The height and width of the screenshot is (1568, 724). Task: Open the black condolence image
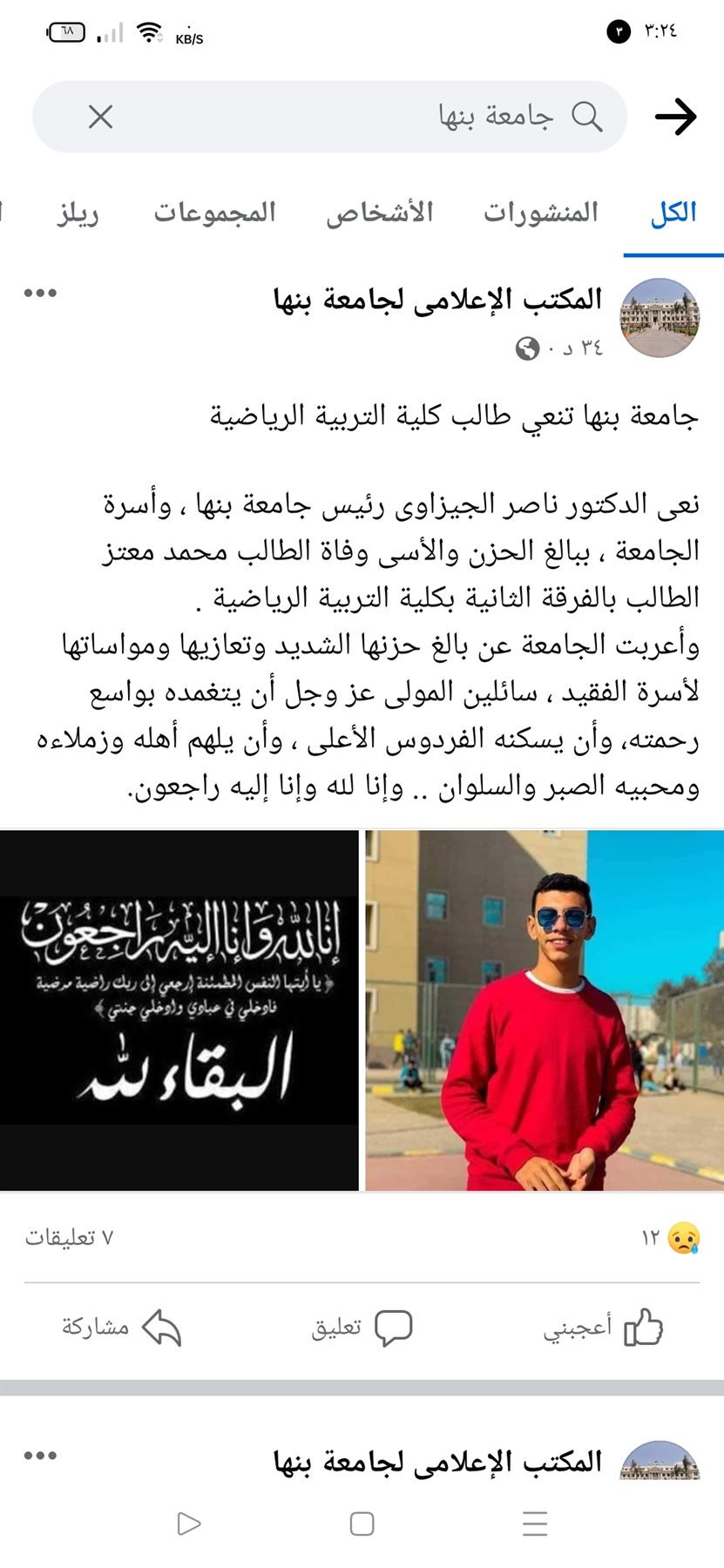tap(179, 1010)
